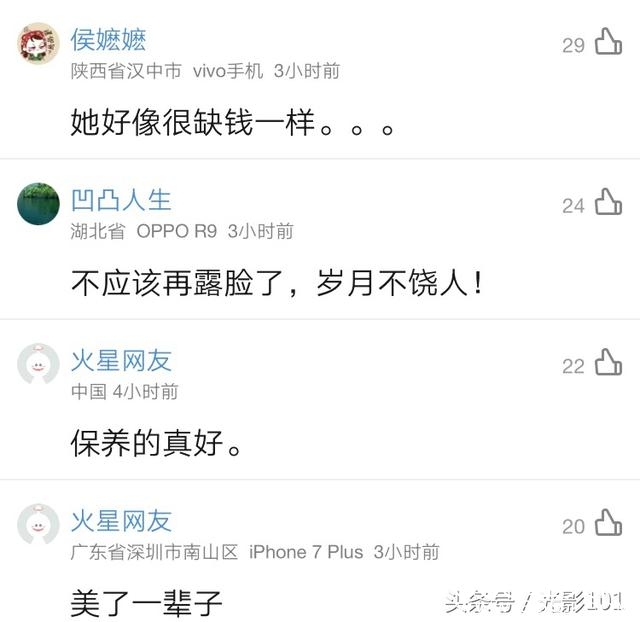The width and height of the screenshot is (640, 622).
Task: Like 凹凸人生's comment with the thumbs-up
Action: [608, 202]
